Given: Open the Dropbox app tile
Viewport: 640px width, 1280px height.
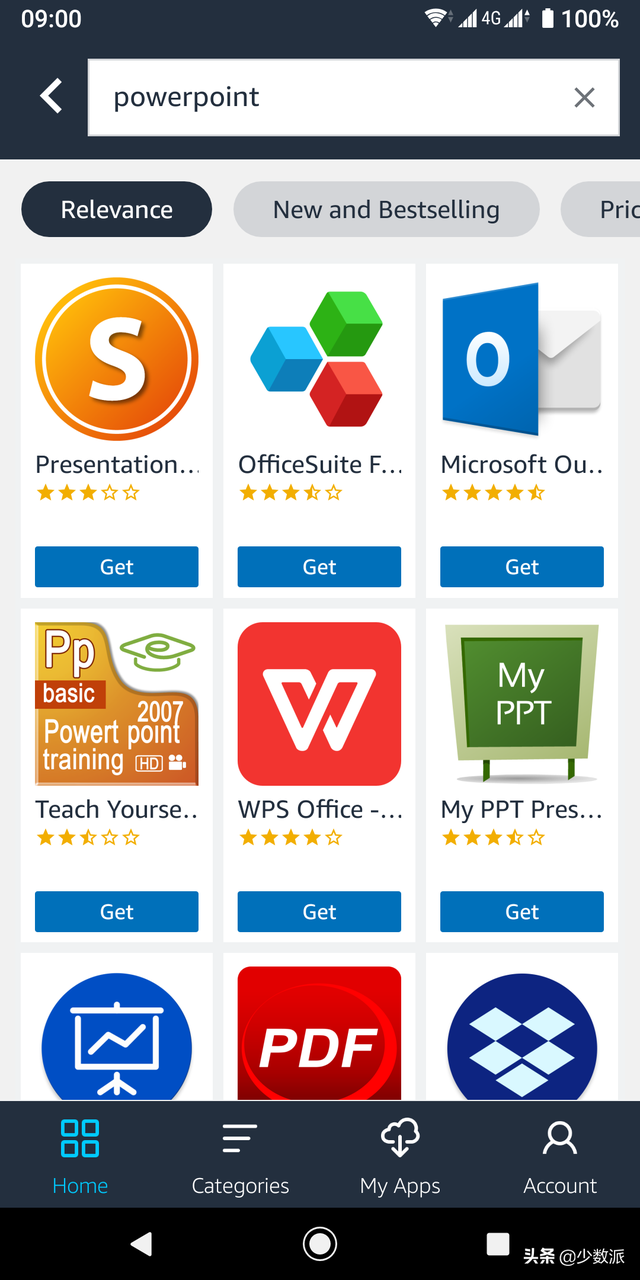Looking at the screenshot, I should click(x=522, y=1040).
